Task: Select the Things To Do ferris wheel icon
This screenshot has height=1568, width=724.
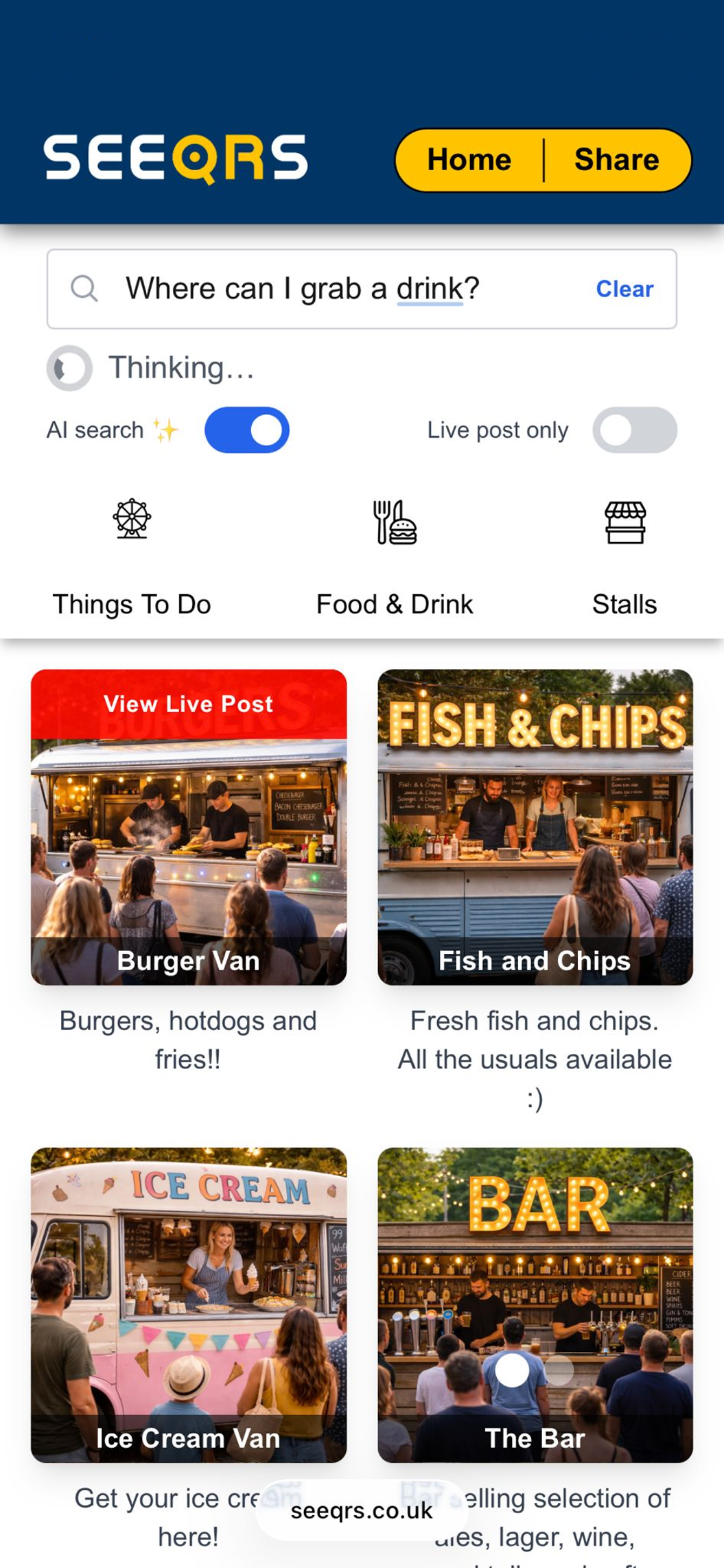Action: [131, 525]
